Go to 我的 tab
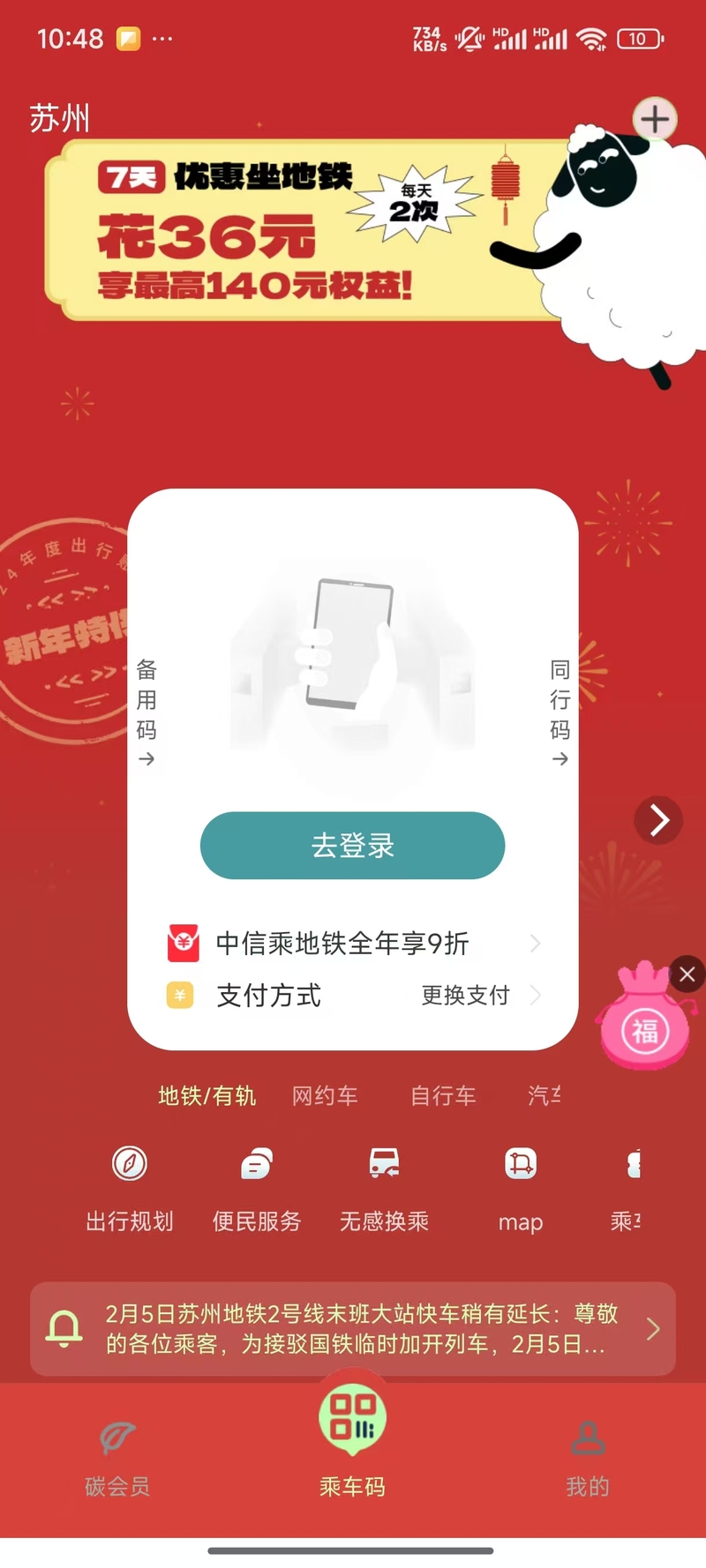The height and width of the screenshot is (1568, 706). pos(588,1459)
